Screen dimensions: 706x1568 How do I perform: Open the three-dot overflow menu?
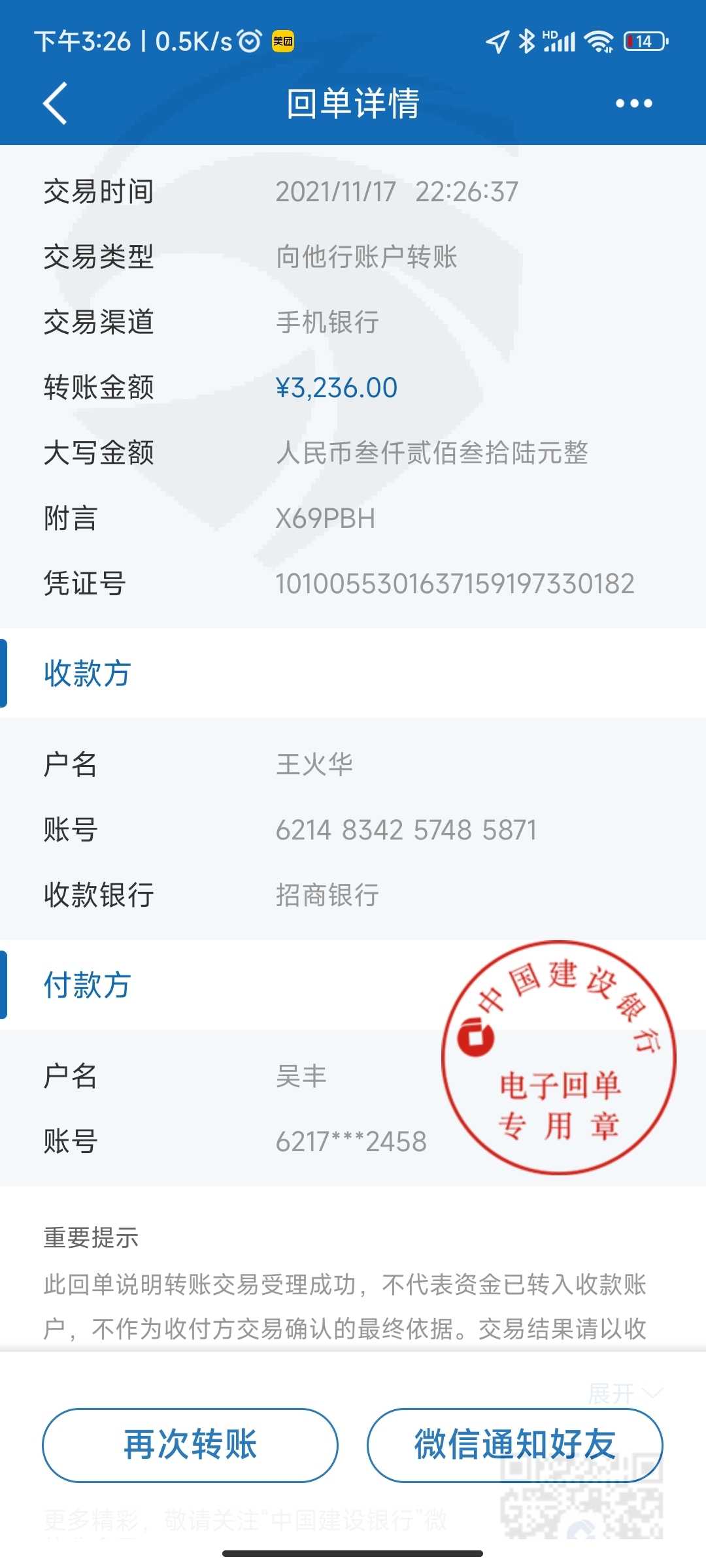[633, 103]
